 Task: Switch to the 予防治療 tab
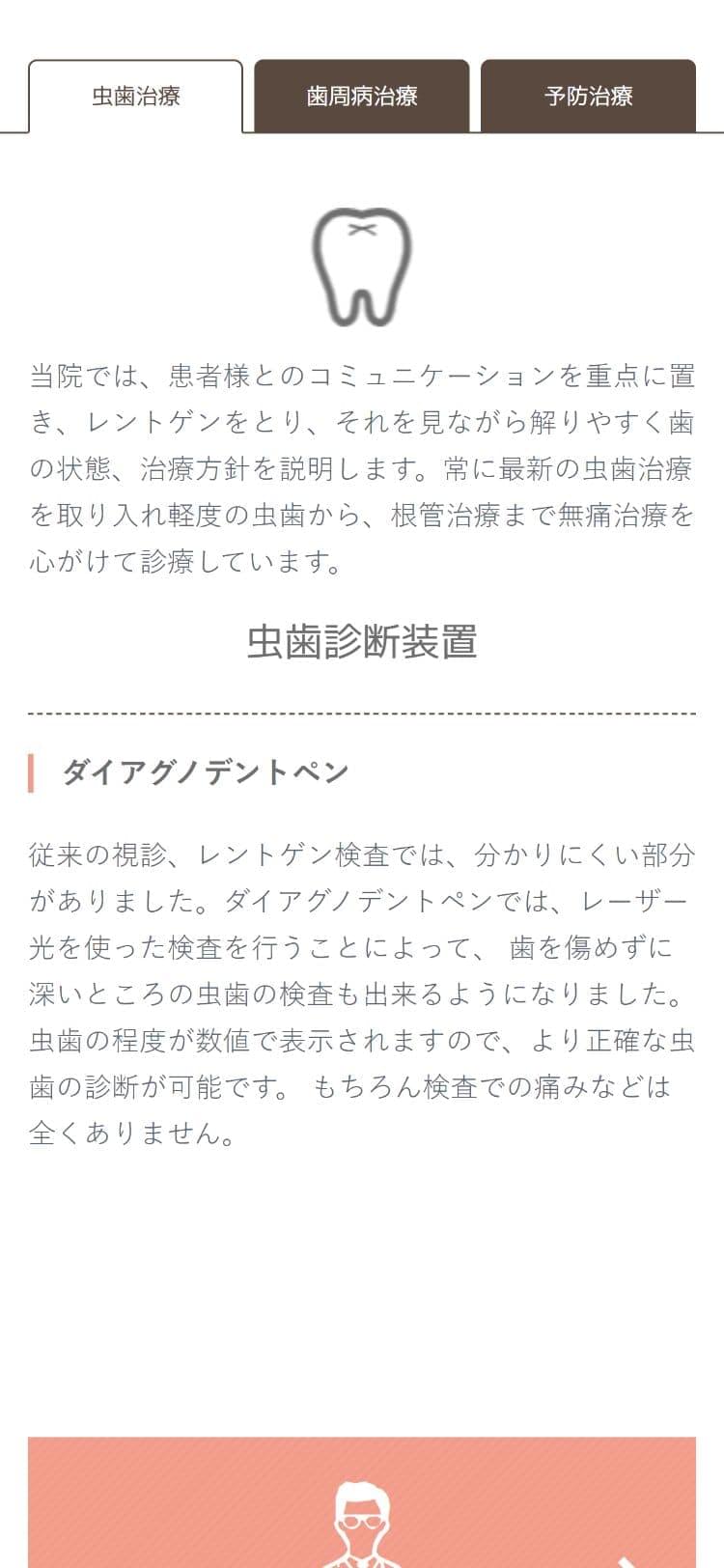(588, 97)
